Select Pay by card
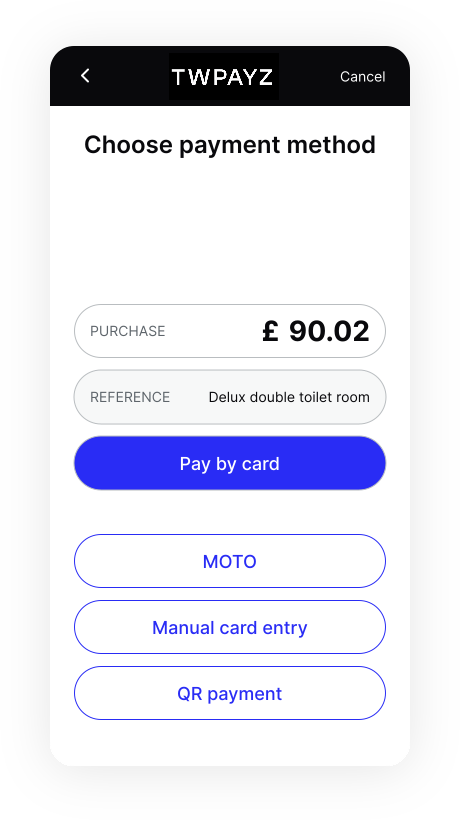460x820 pixels. (x=229, y=463)
